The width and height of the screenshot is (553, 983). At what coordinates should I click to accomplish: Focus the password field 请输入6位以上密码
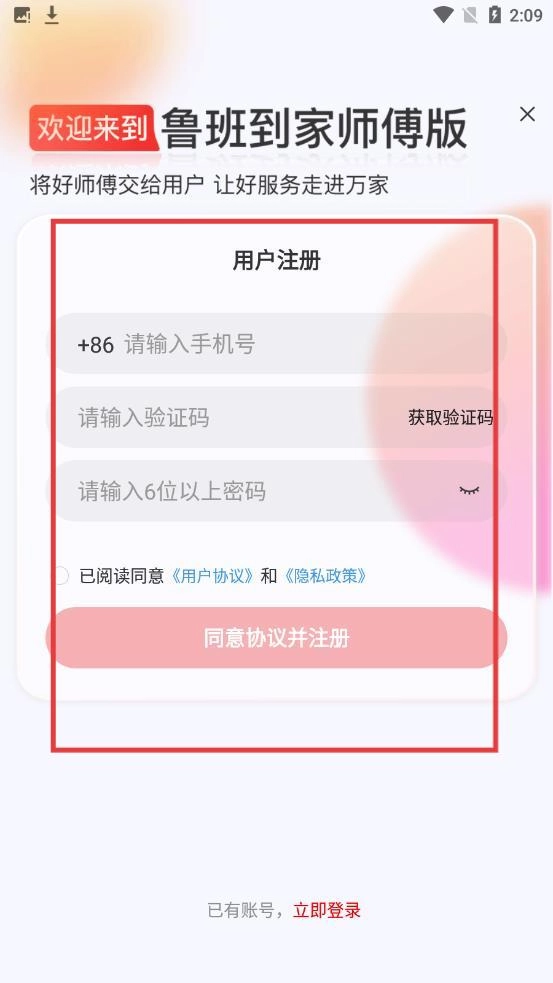[x=276, y=491]
